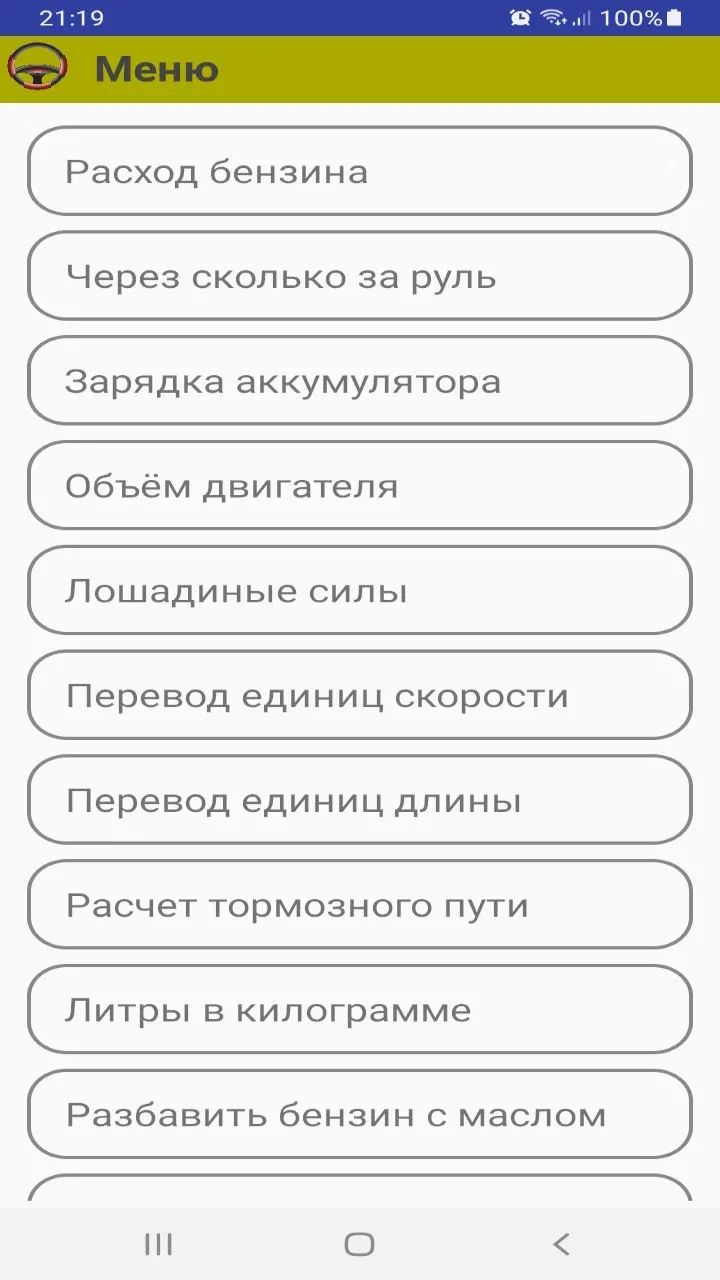720x1280 pixels.
Task: Open the Расход бензина calculator
Action: (x=359, y=171)
